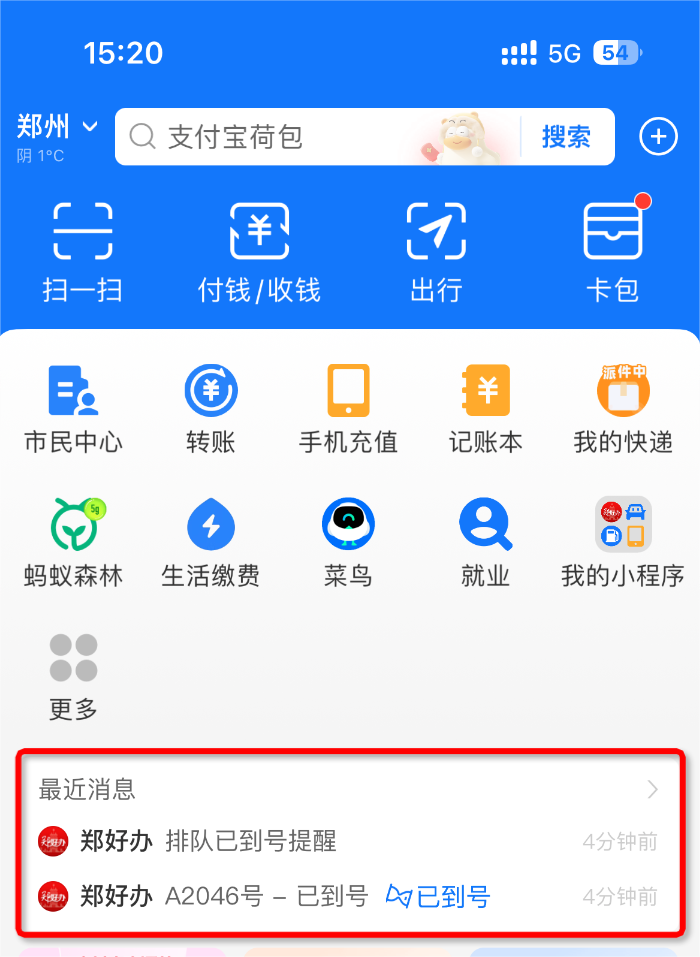Open 卡包 card wallet
Screen dimensions: 700x957
pyautogui.click(x=612, y=250)
